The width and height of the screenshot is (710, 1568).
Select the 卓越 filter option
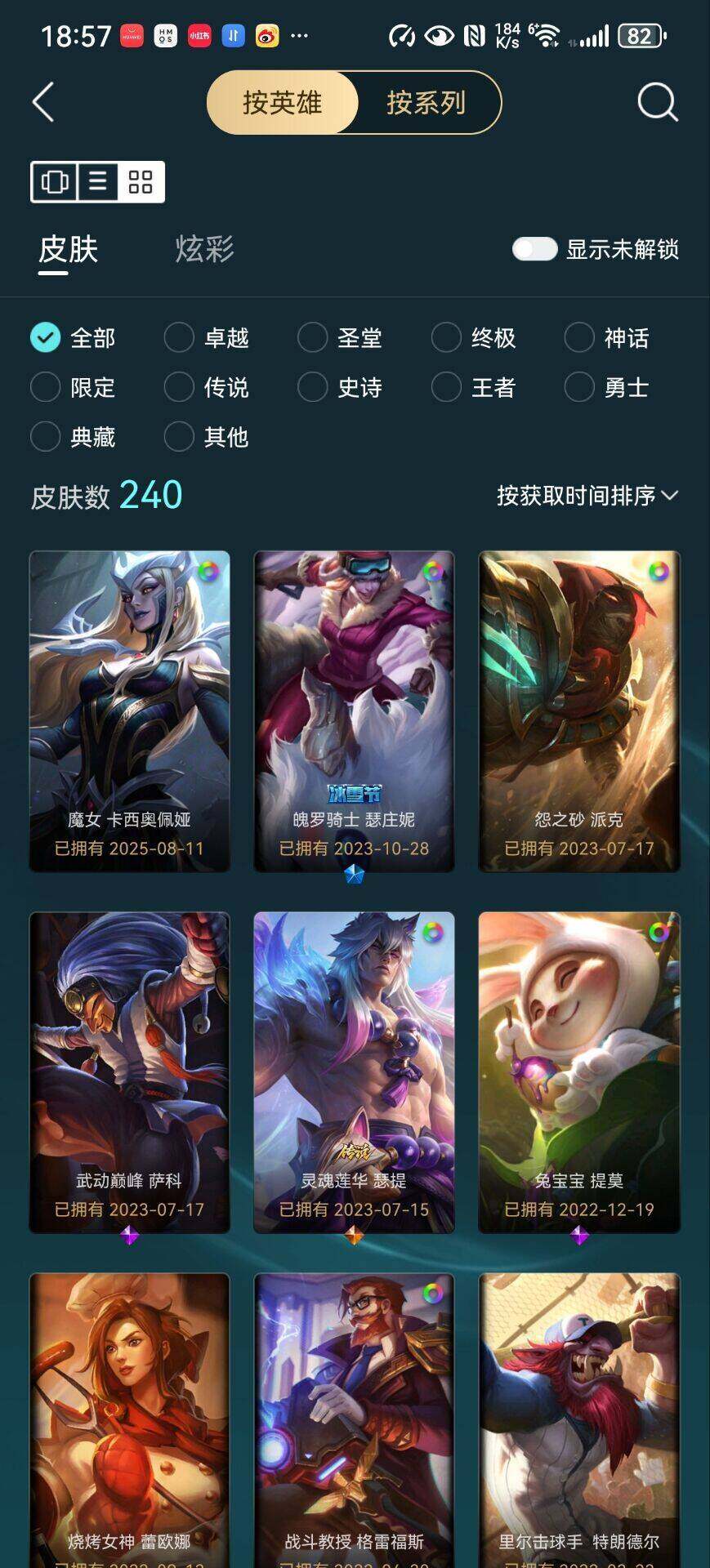point(206,337)
